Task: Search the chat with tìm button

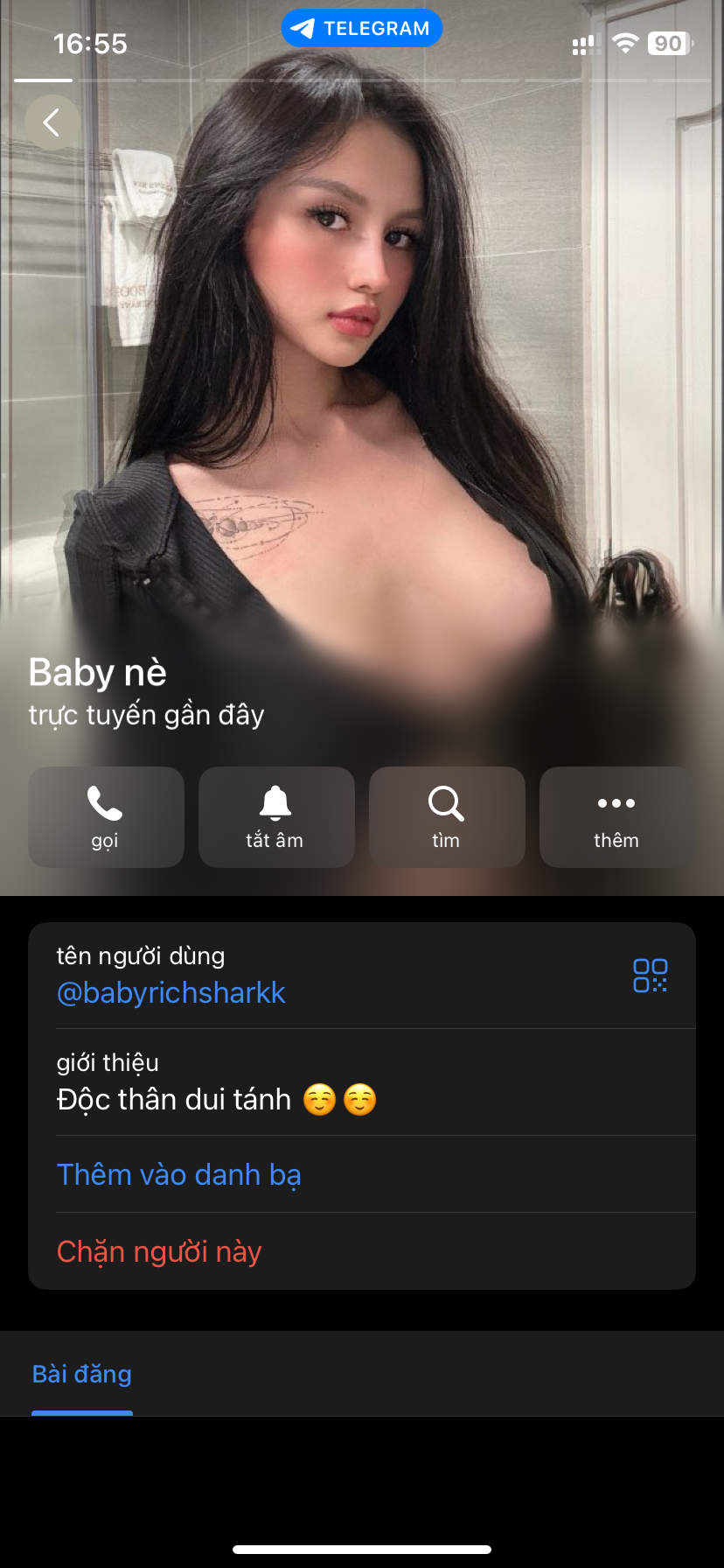Action: [x=446, y=817]
